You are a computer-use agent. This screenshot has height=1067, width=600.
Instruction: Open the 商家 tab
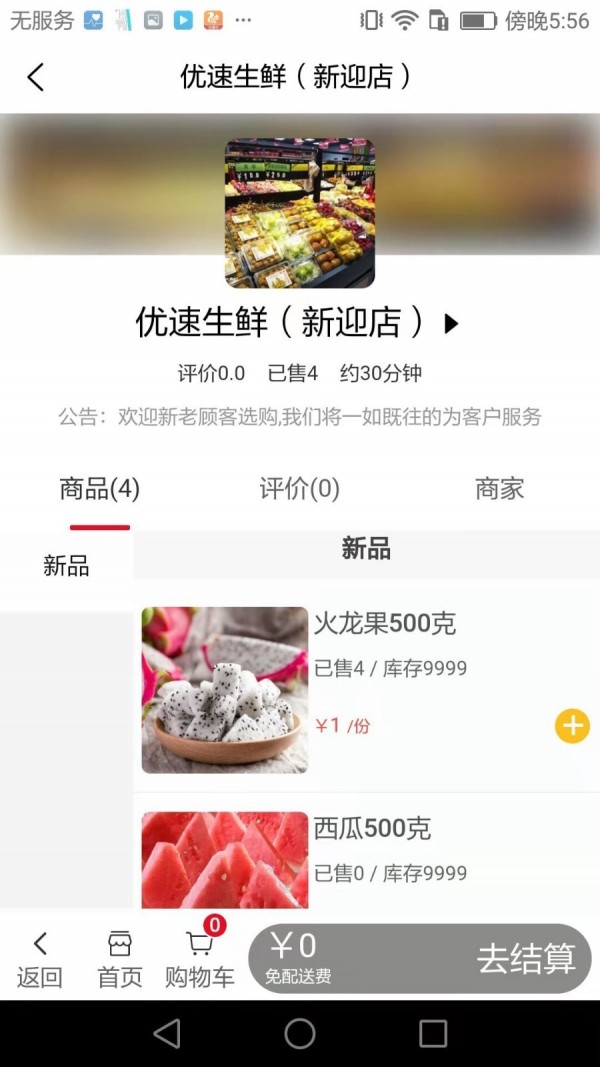tap(499, 489)
